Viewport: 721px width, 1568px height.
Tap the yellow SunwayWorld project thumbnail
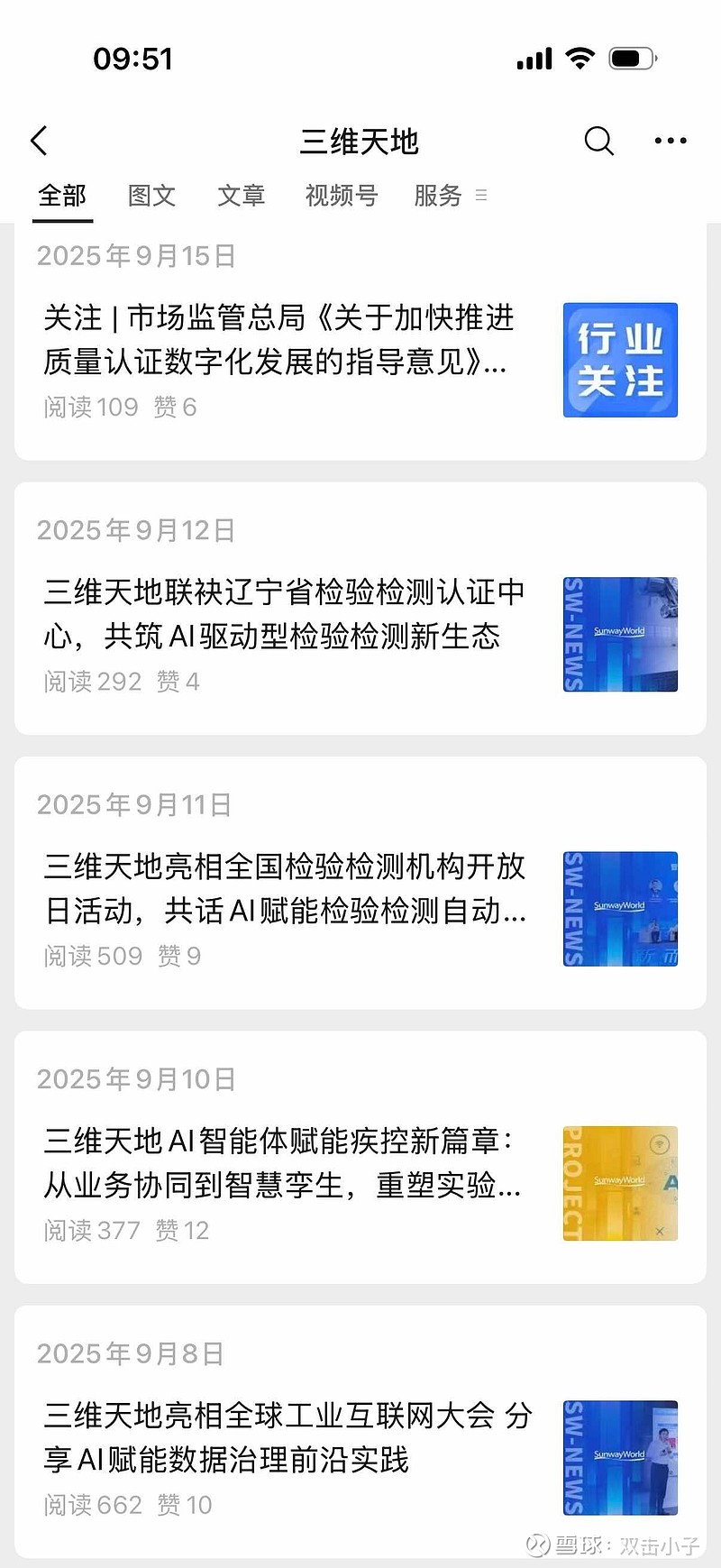(620, 1183)
